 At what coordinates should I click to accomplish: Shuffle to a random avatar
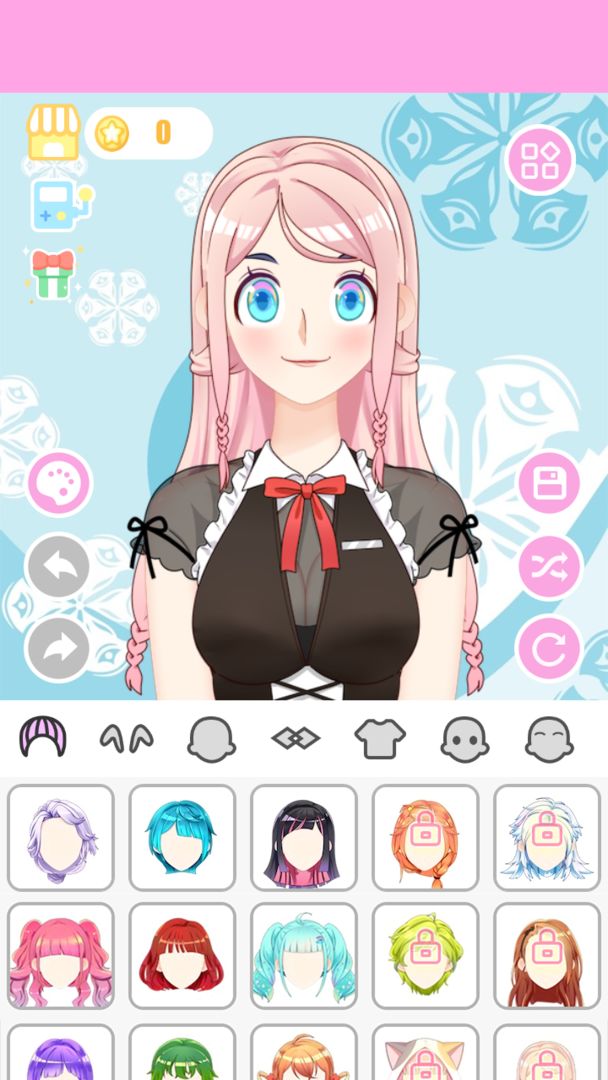[549, 567]
